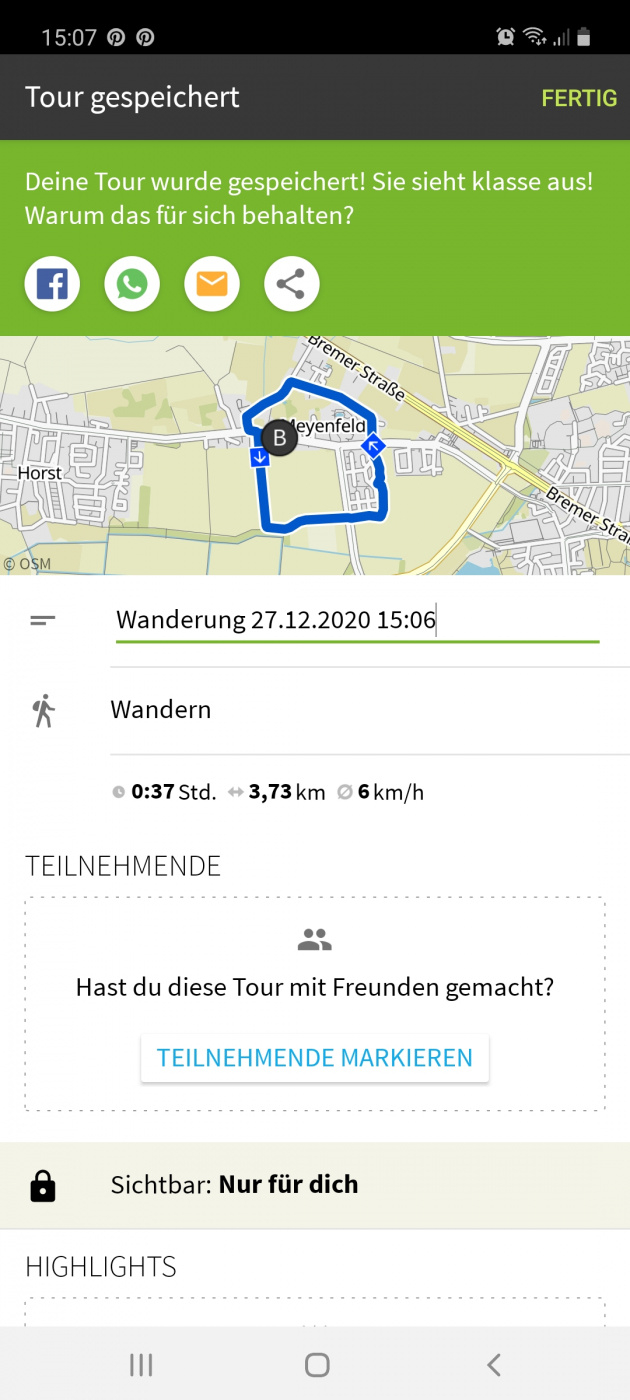Share the tour on Facebook
Image resolution: width=630 pixels, height=1400 pixels.
click(x=52, y=285)
